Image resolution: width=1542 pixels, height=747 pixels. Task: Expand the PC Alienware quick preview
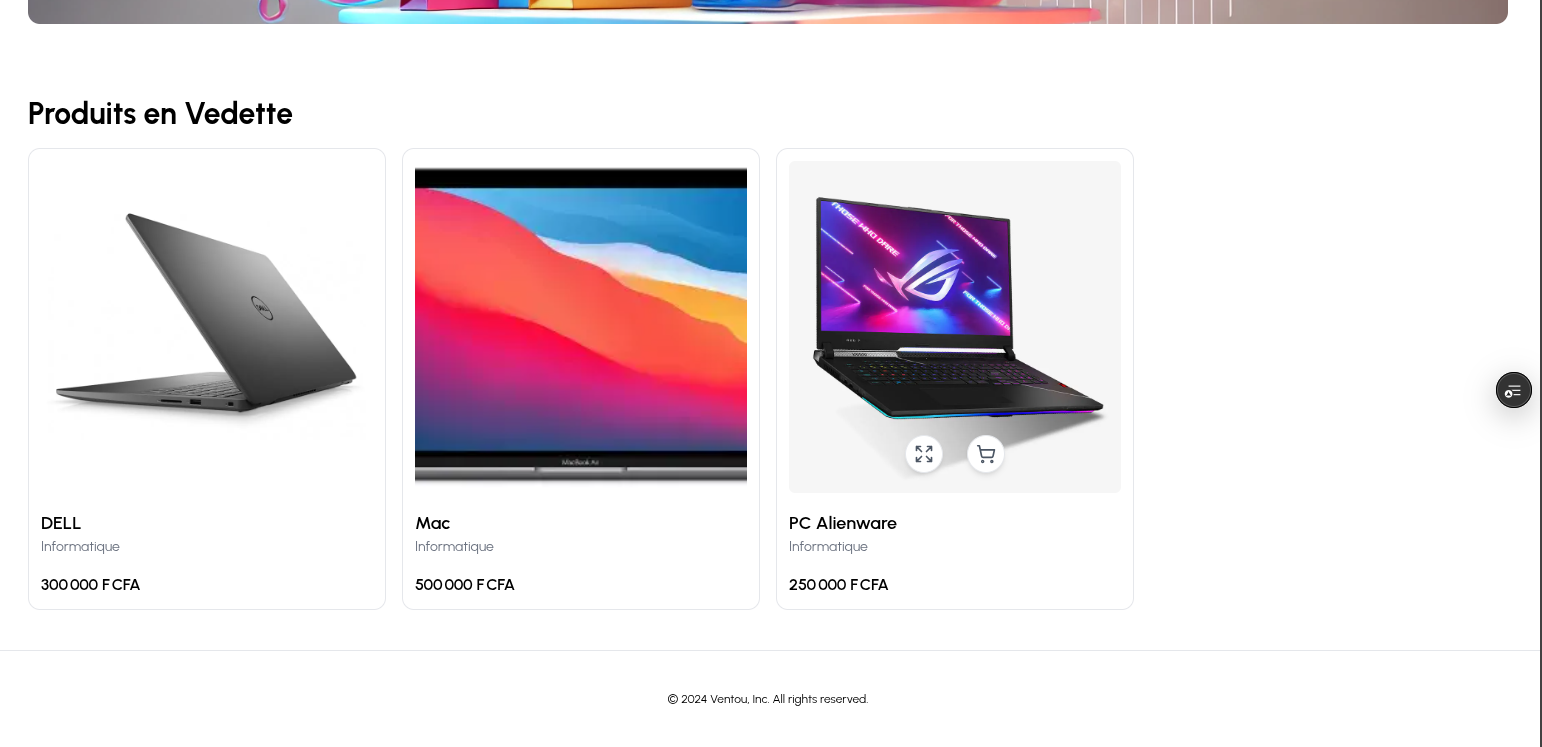[x=924, y=454]
